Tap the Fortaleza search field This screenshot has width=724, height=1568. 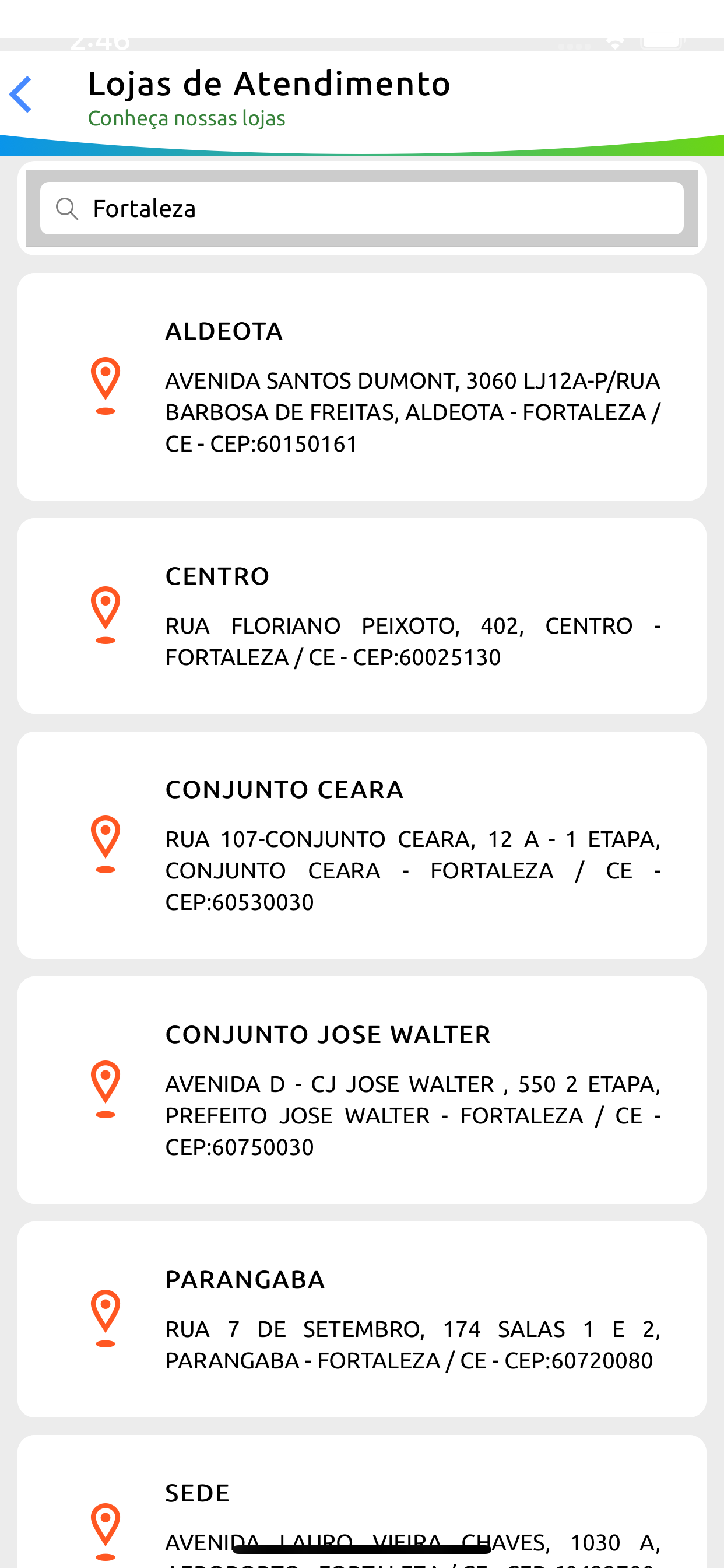[361, 208]
